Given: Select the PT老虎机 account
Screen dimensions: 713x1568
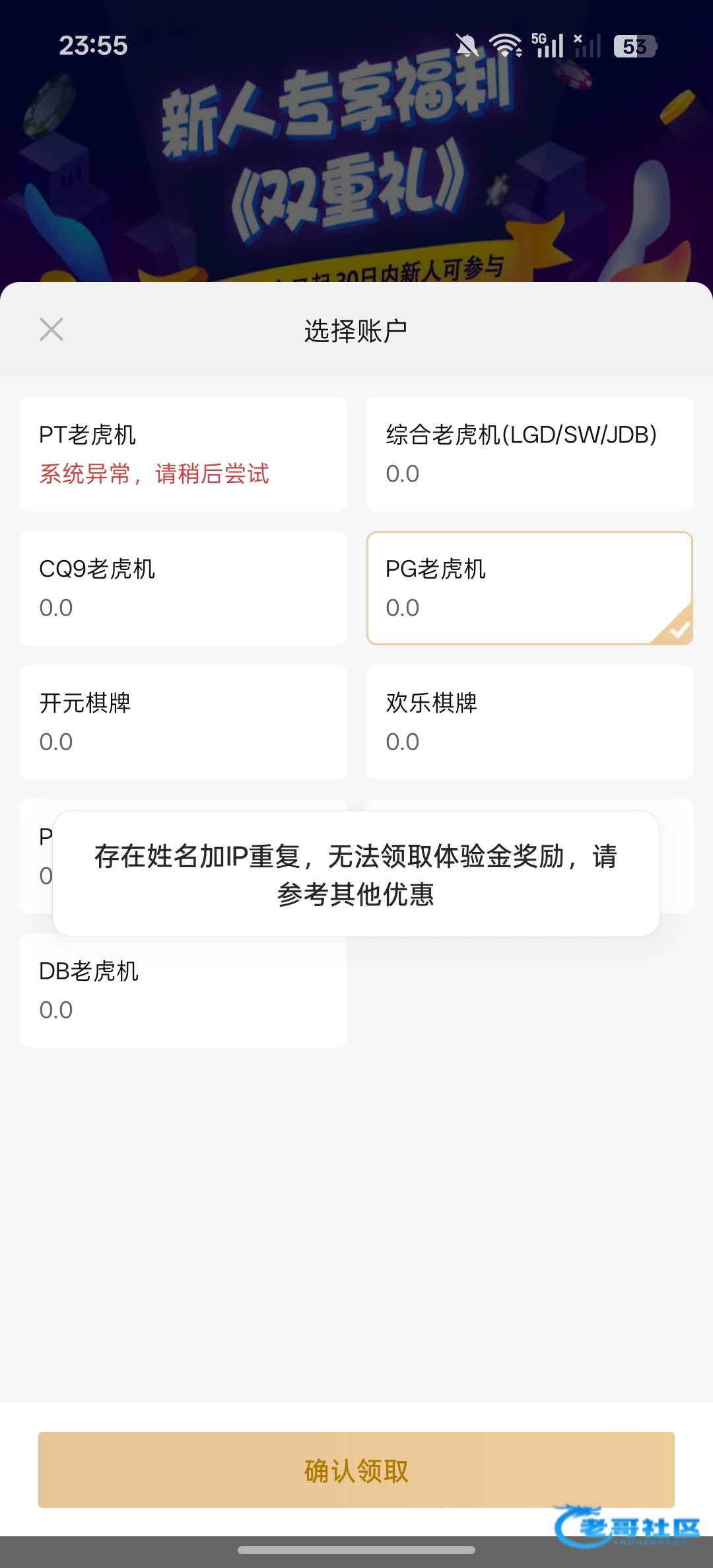Looking at the screenshot, I should pyautogui.click(x=183, y=454).
